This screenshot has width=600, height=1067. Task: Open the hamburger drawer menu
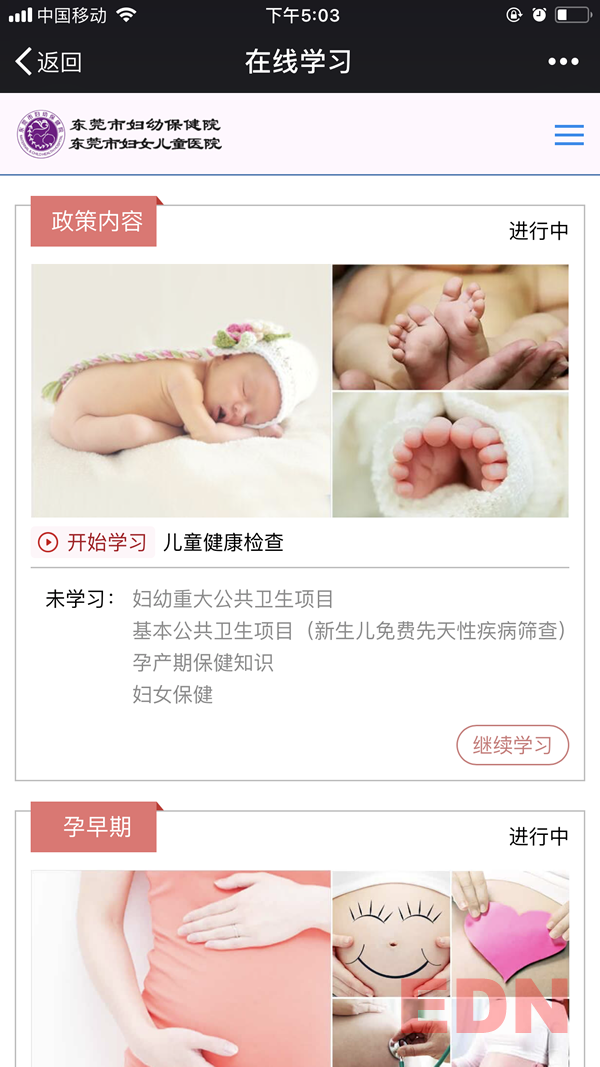pos(569,135)
